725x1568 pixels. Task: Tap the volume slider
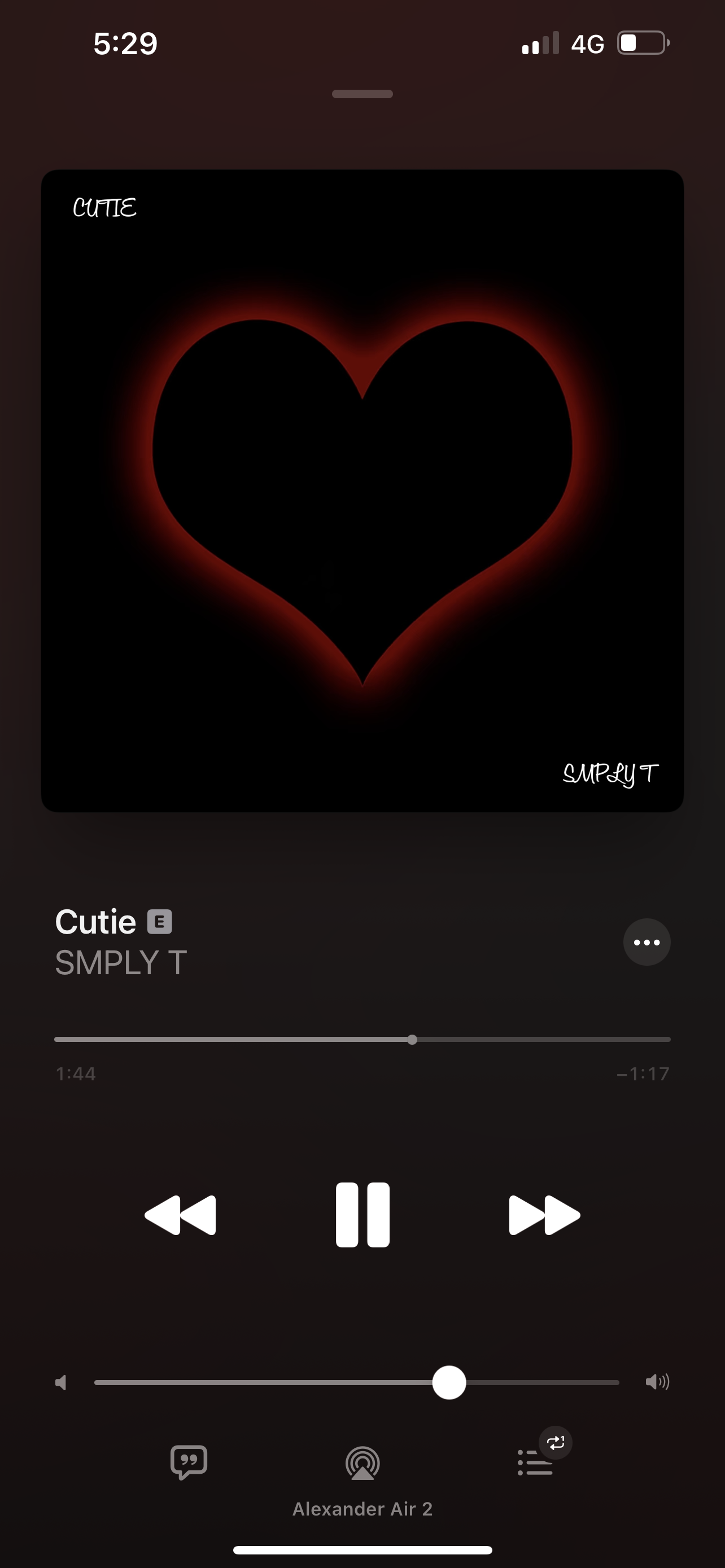(357, 1382)
